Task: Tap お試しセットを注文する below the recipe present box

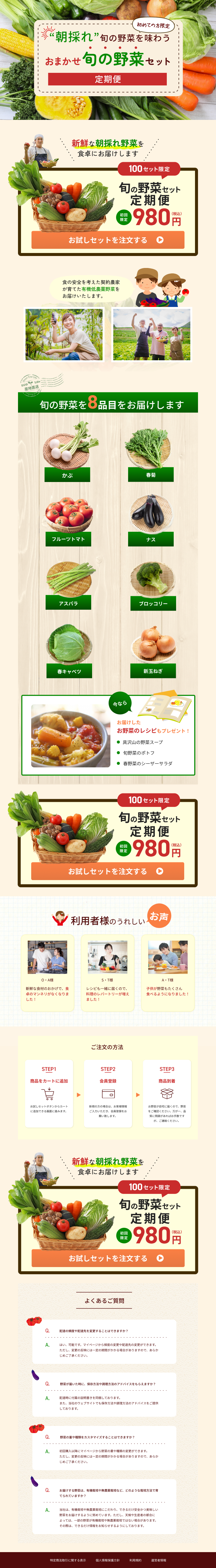Action: click(108, 871)
